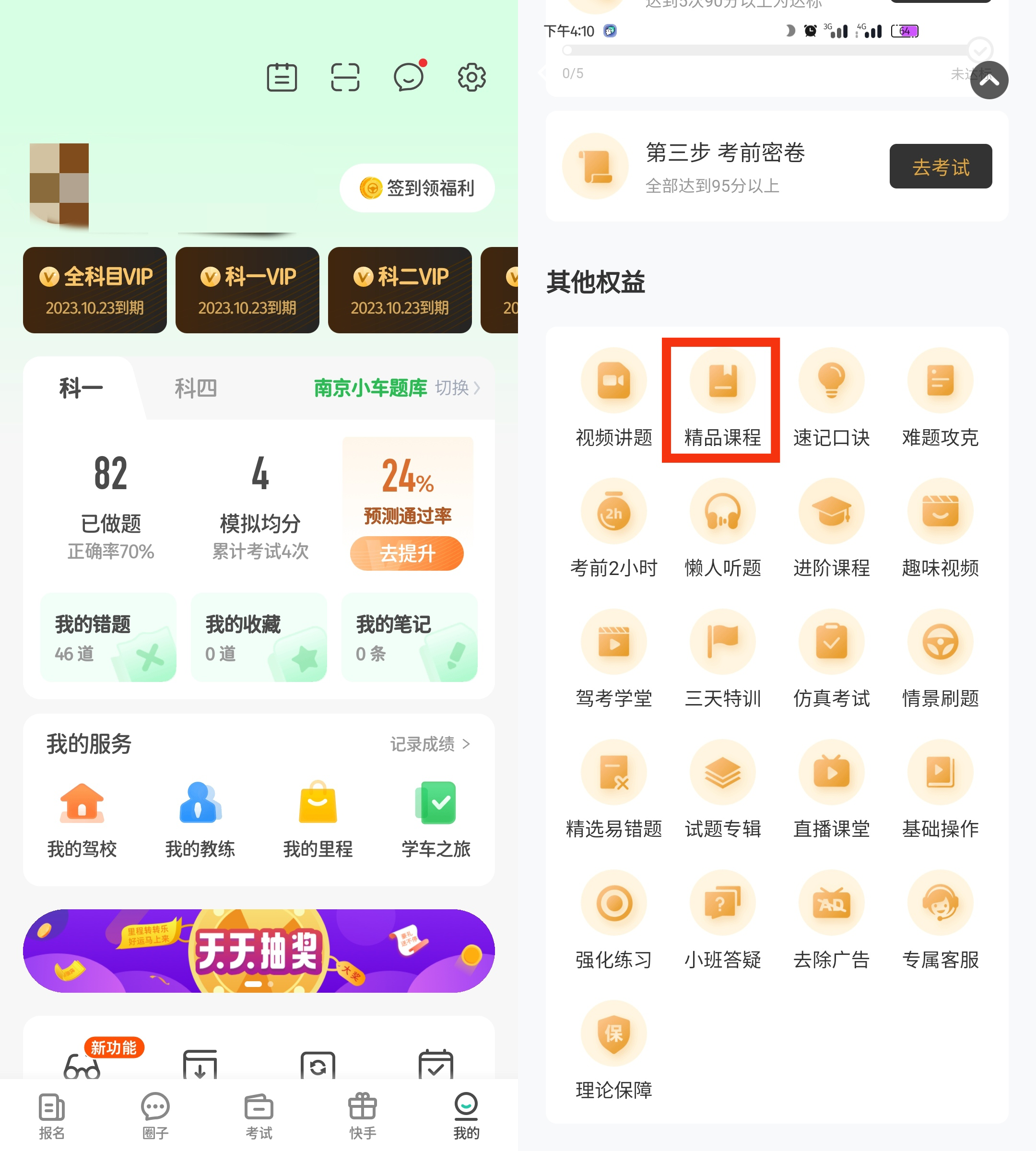Switch to the 报名 bottom tab
Screen dimensions: 1036x1151
point(52,1116)
